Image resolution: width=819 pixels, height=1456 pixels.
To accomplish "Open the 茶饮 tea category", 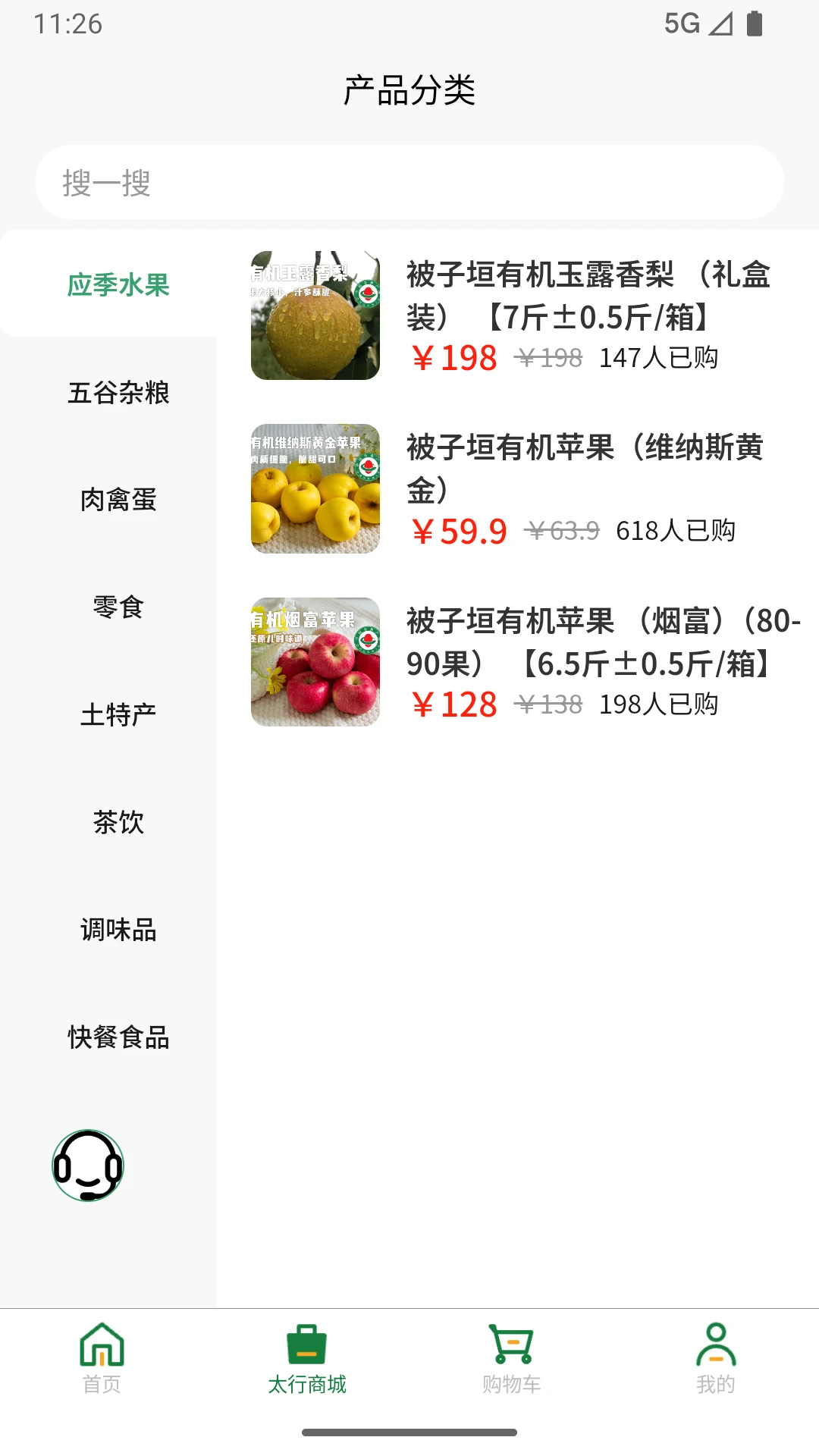I will pos(118,823).
